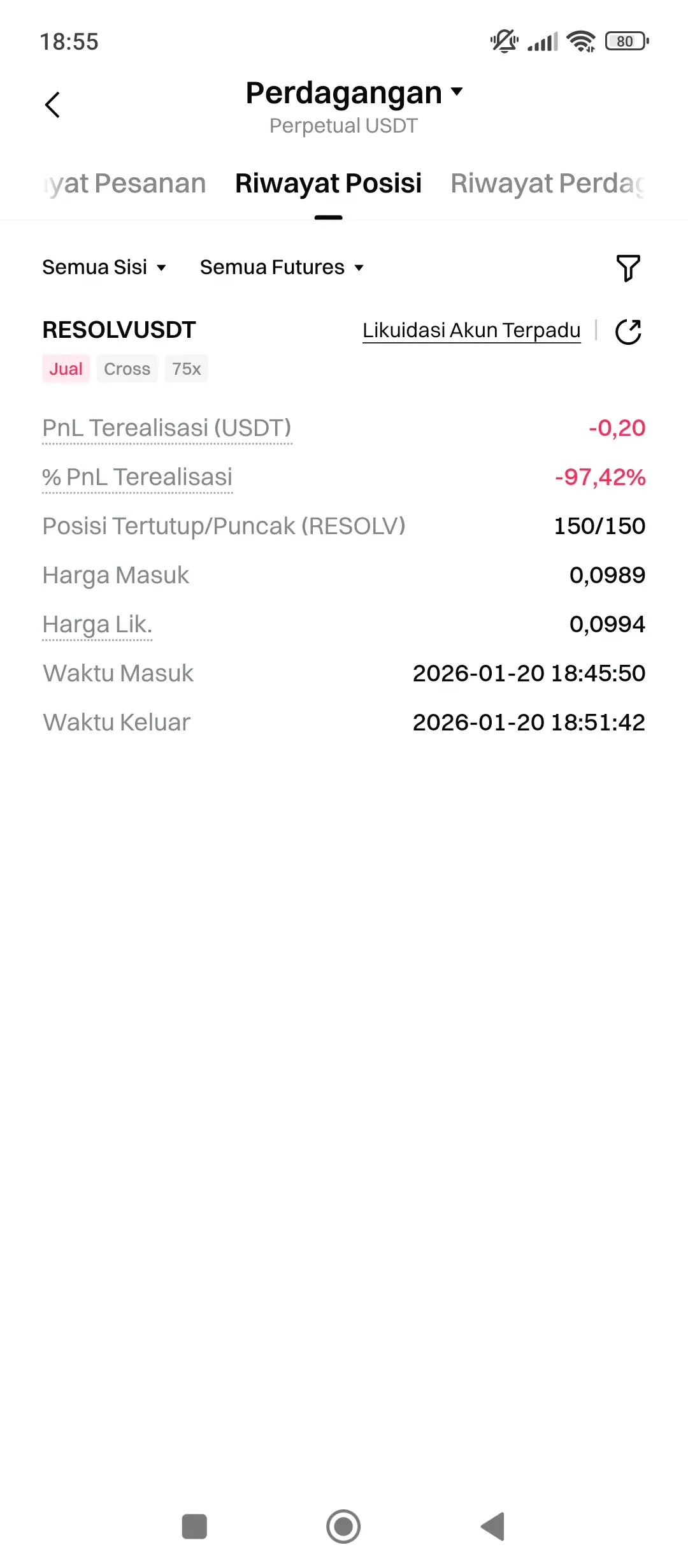Expand the Semua Futures filter dropdown

(282, 267)
